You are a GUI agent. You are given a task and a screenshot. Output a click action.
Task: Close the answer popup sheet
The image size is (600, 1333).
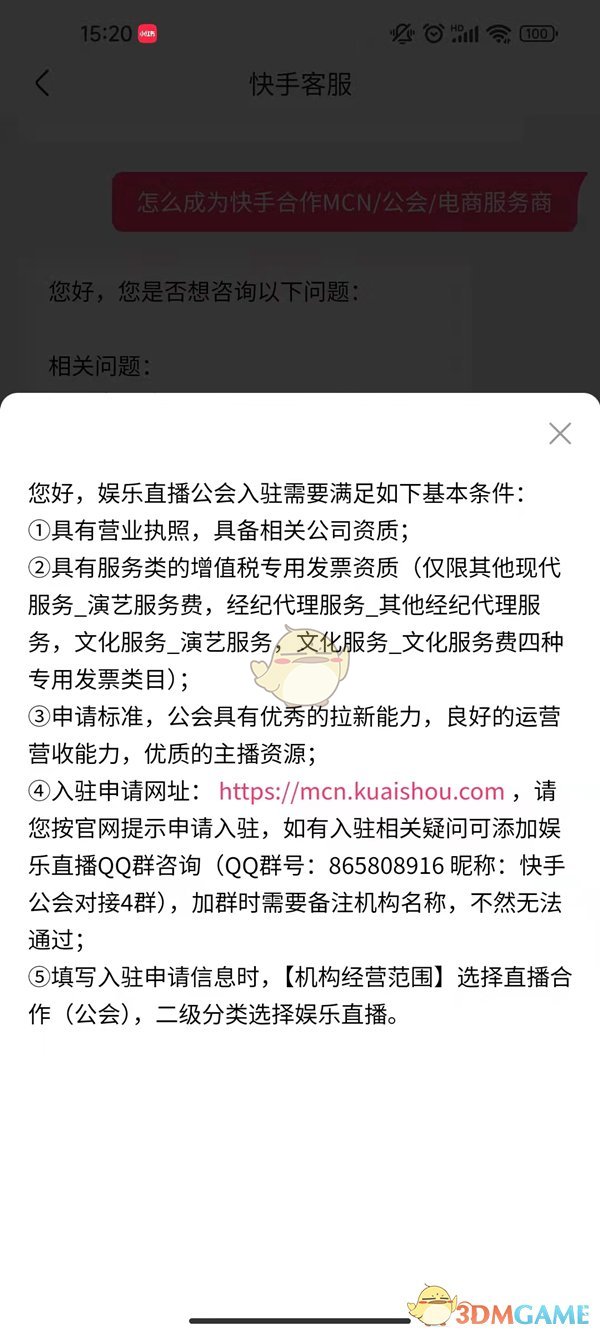(x=560, y=433)
